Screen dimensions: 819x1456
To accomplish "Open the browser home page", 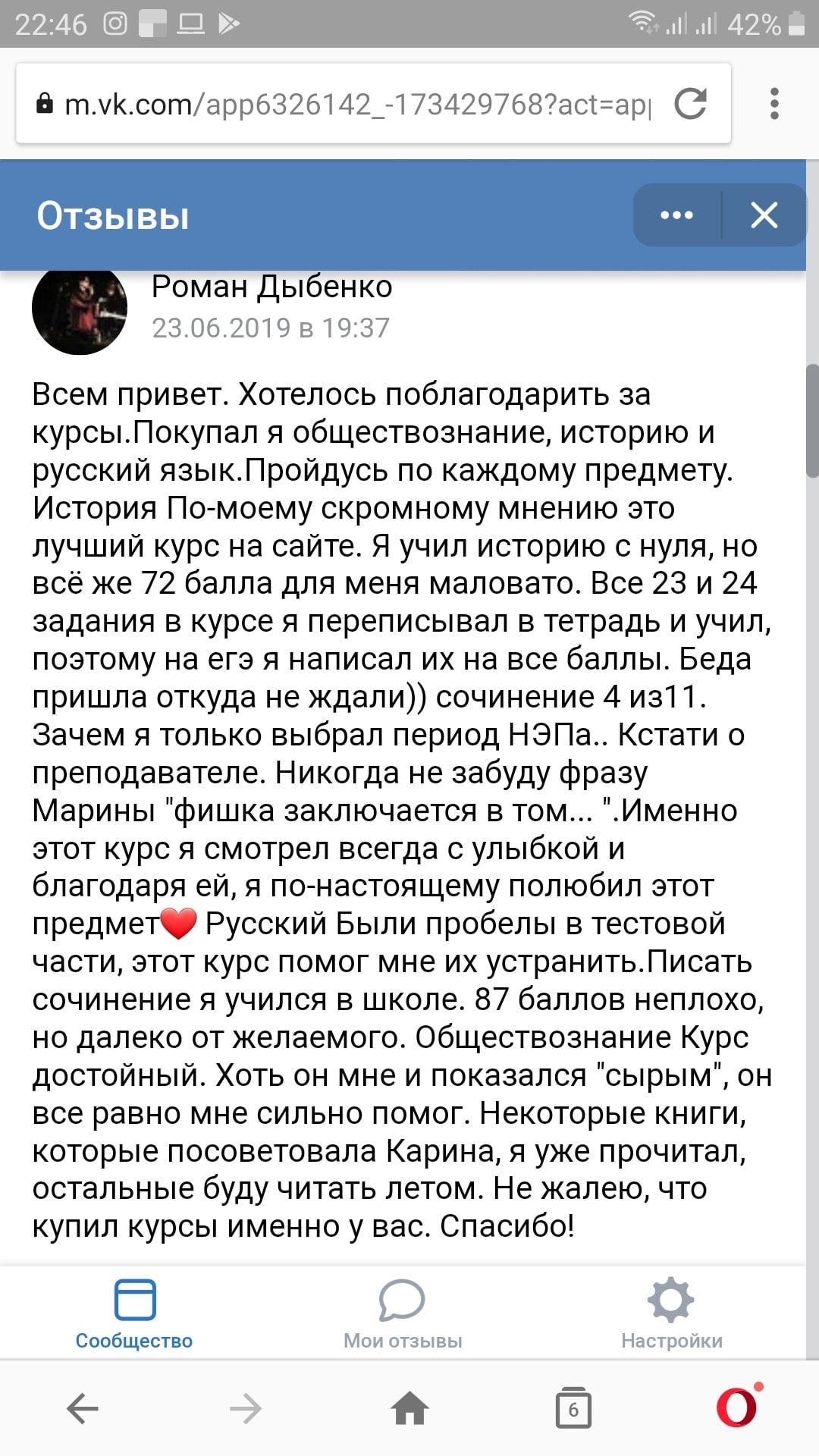I will pyautogui.click(x=409, y=1409).
